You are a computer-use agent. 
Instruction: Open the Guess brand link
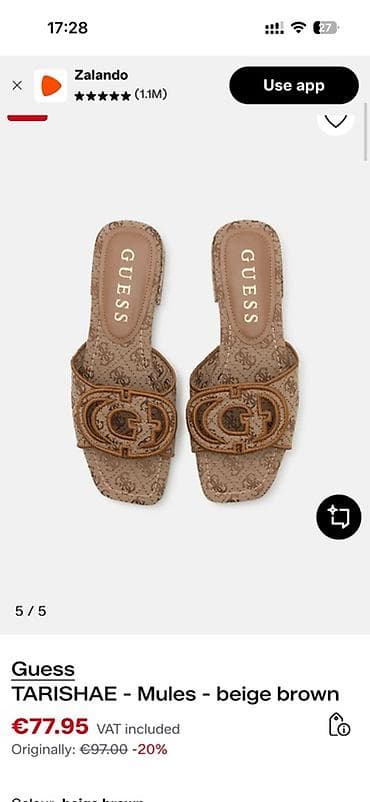pyautogui.click(x=43, y=669)
